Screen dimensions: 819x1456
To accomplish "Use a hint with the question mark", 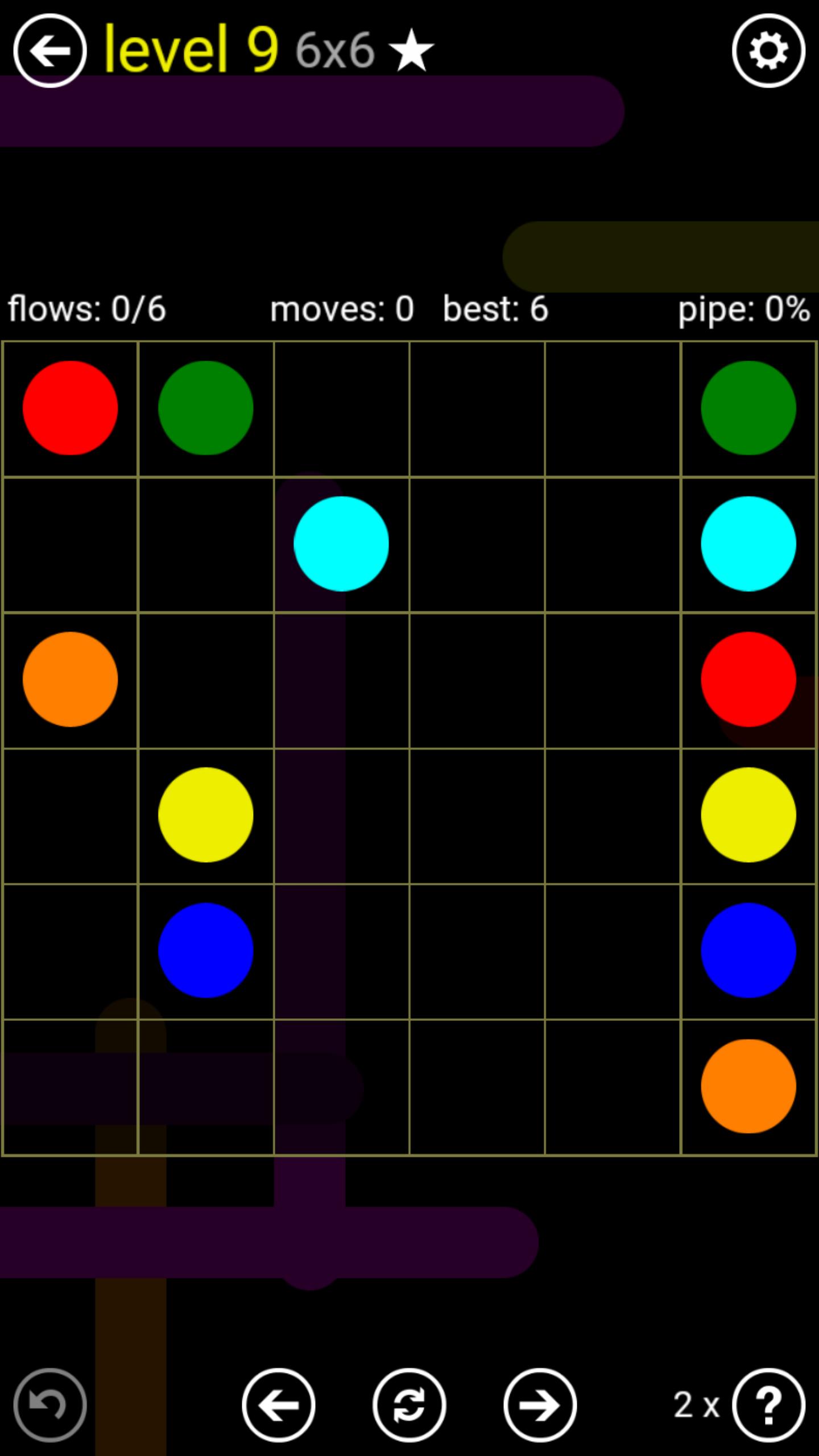I will coord(768,1405).
